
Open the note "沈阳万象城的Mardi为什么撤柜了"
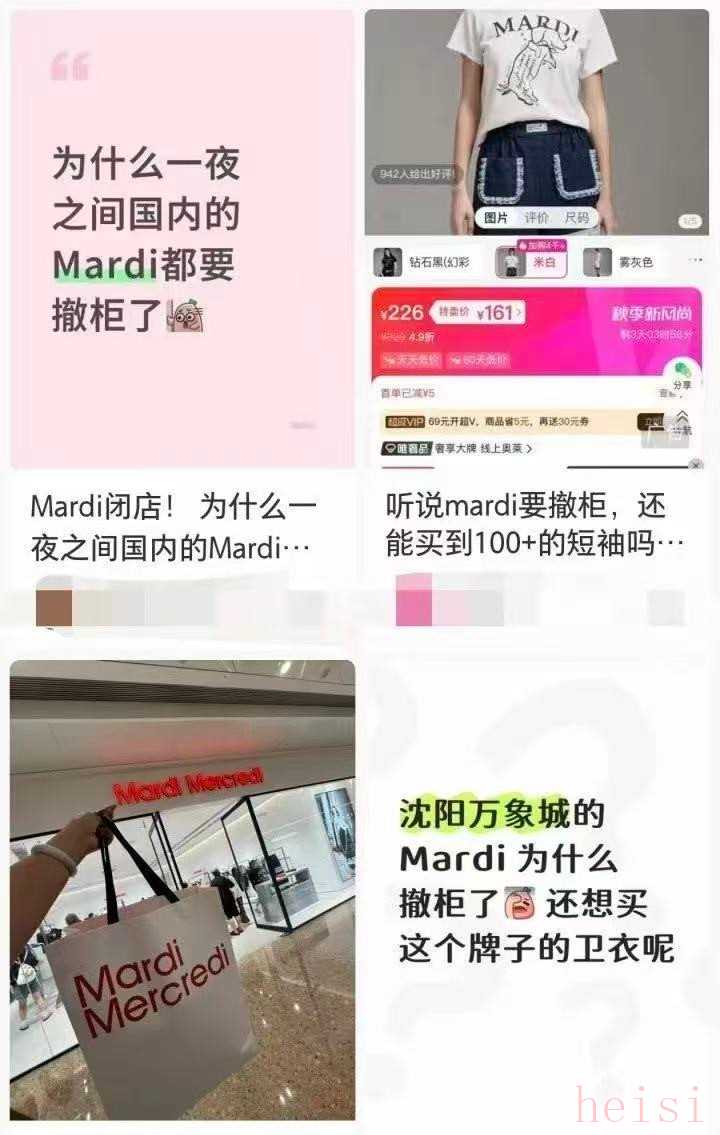tap(536, 880)
